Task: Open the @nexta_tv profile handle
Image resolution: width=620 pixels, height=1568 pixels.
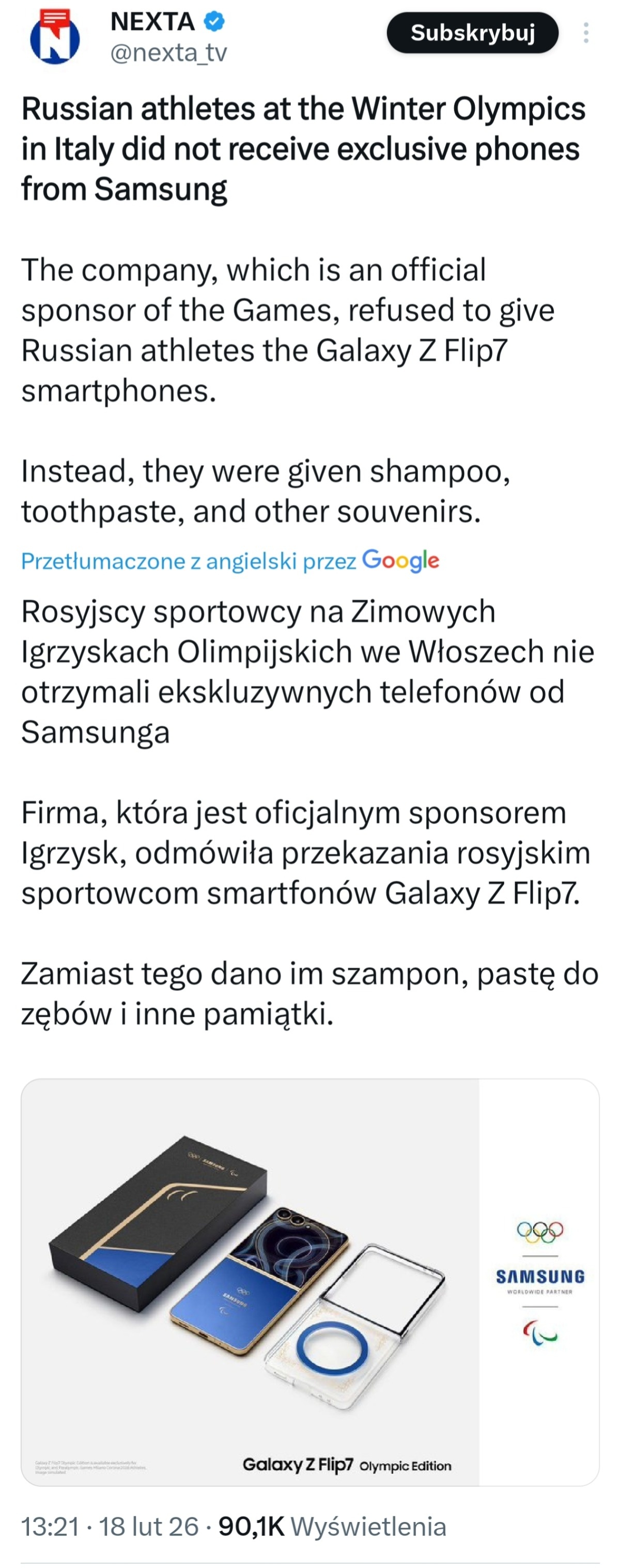Action: click(168, 53)
